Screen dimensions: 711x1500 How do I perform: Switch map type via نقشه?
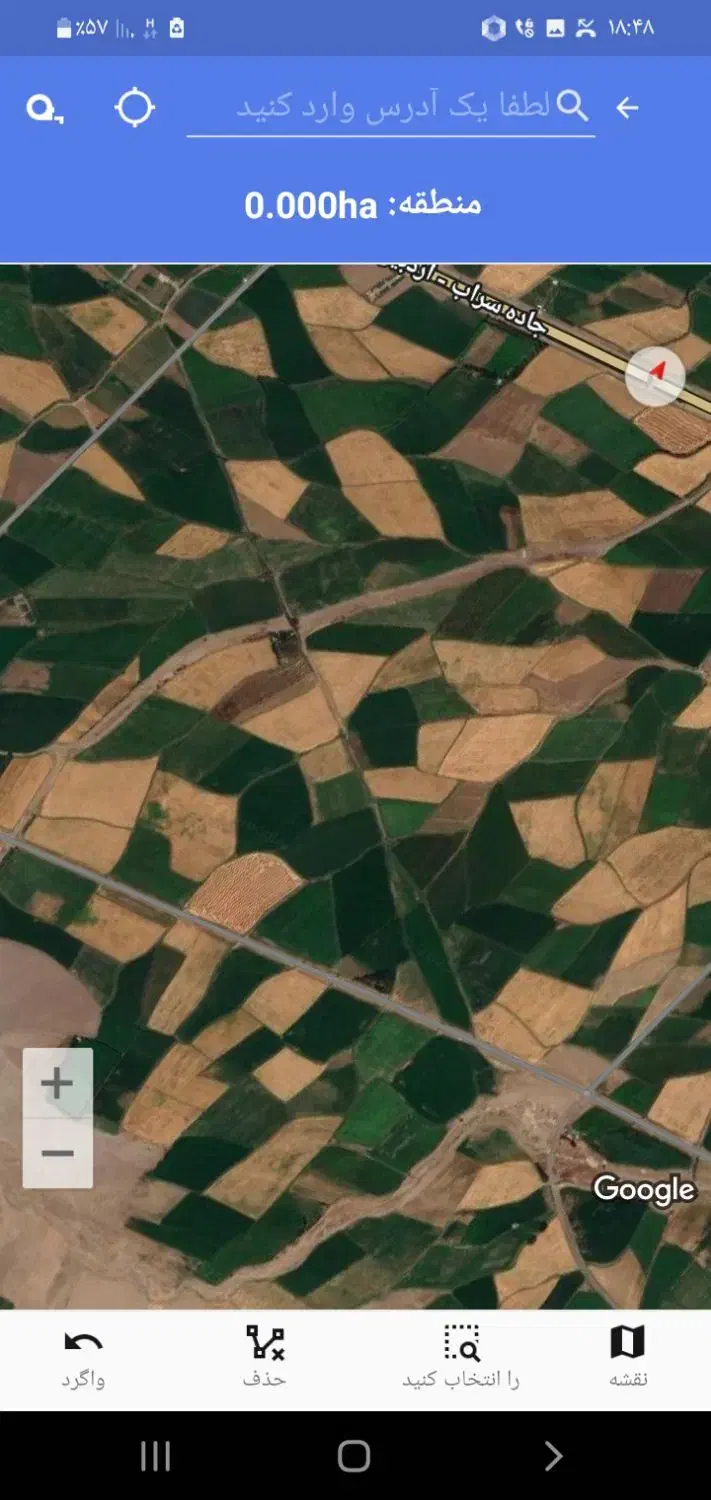pyautogui.click(x=628, y=1358)
